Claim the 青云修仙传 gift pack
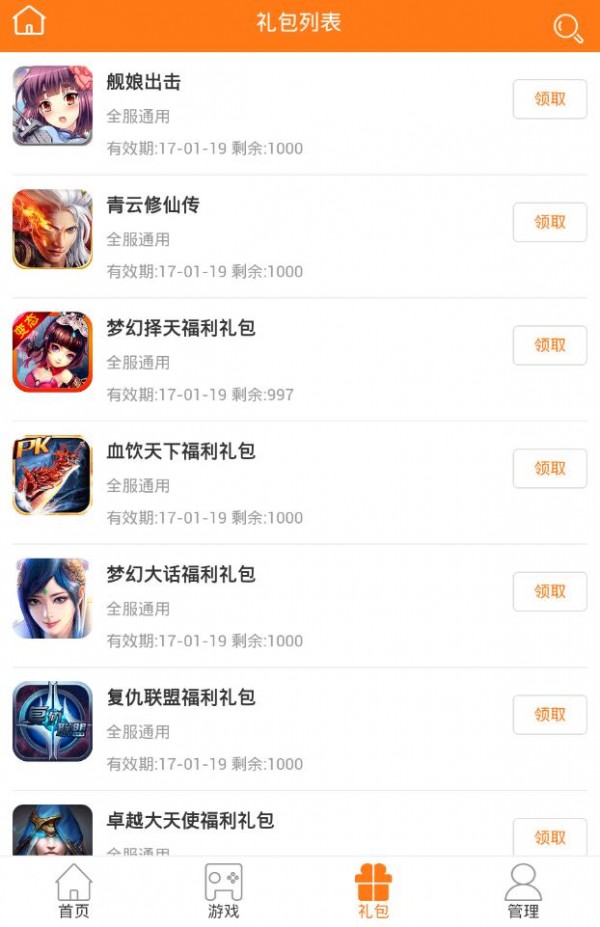 point(549,222)
